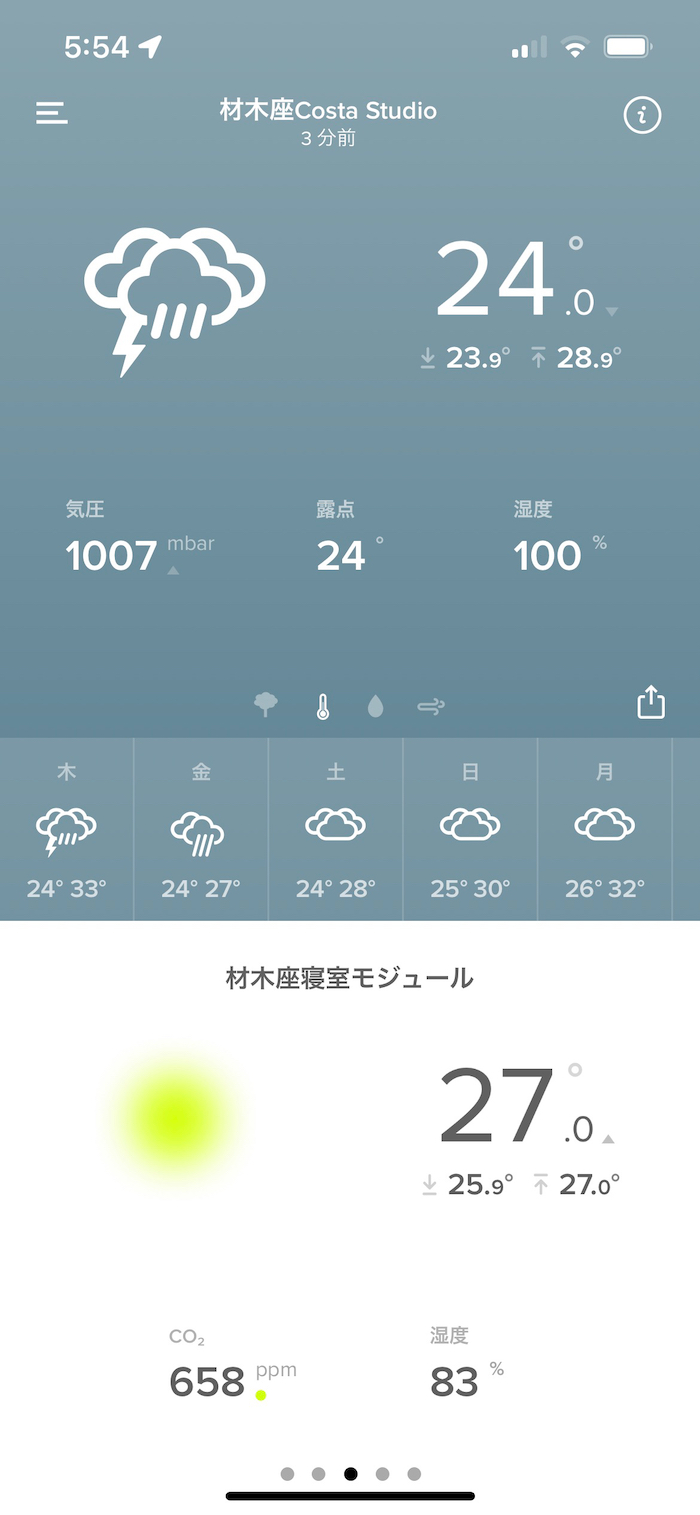The image size is (700, 1515).
Task: Share the weather data
Action: pyautogui.click(x=651, y=702)
